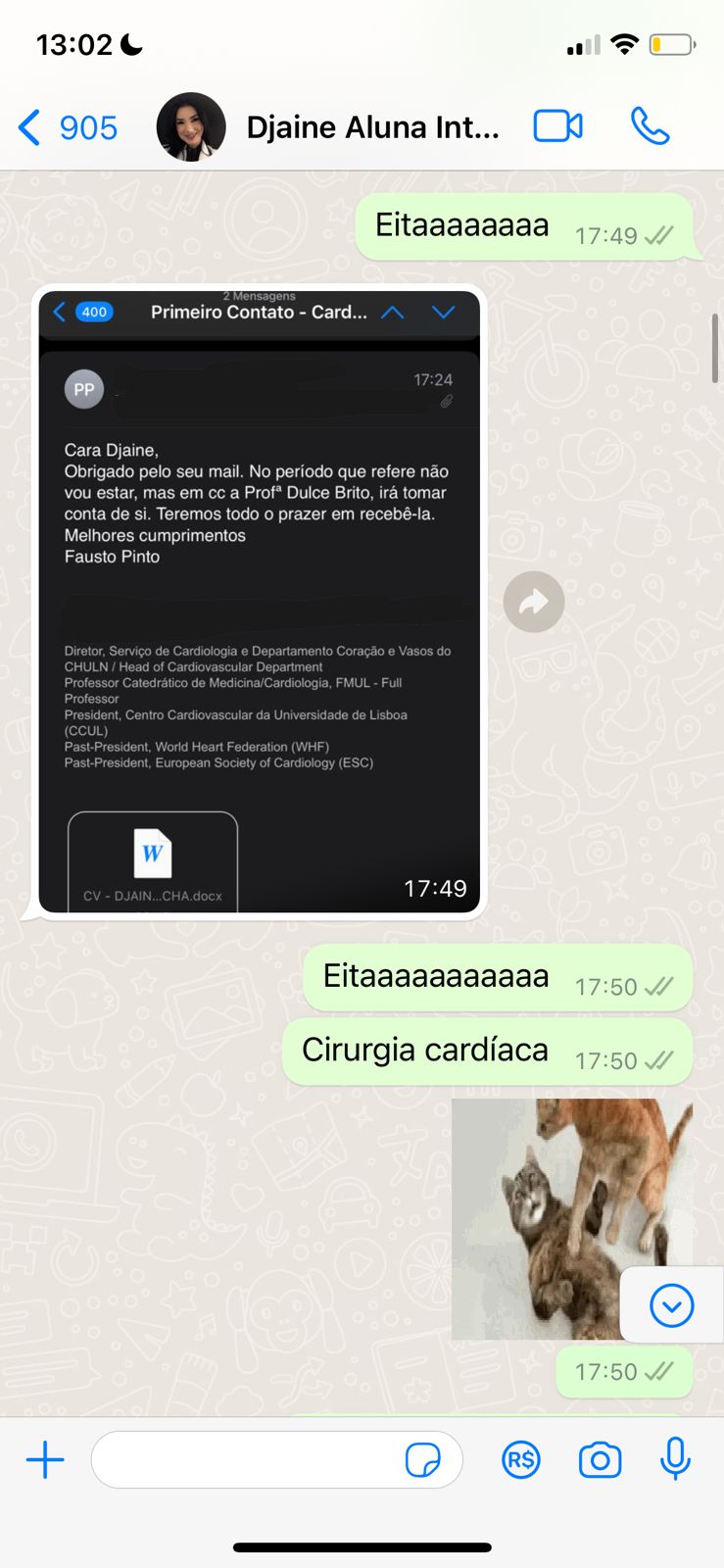Image resolution: width=724 pixels, height=1568 pixels.
Task: Go back to the 905 chats list
Action: pos(67,126)
